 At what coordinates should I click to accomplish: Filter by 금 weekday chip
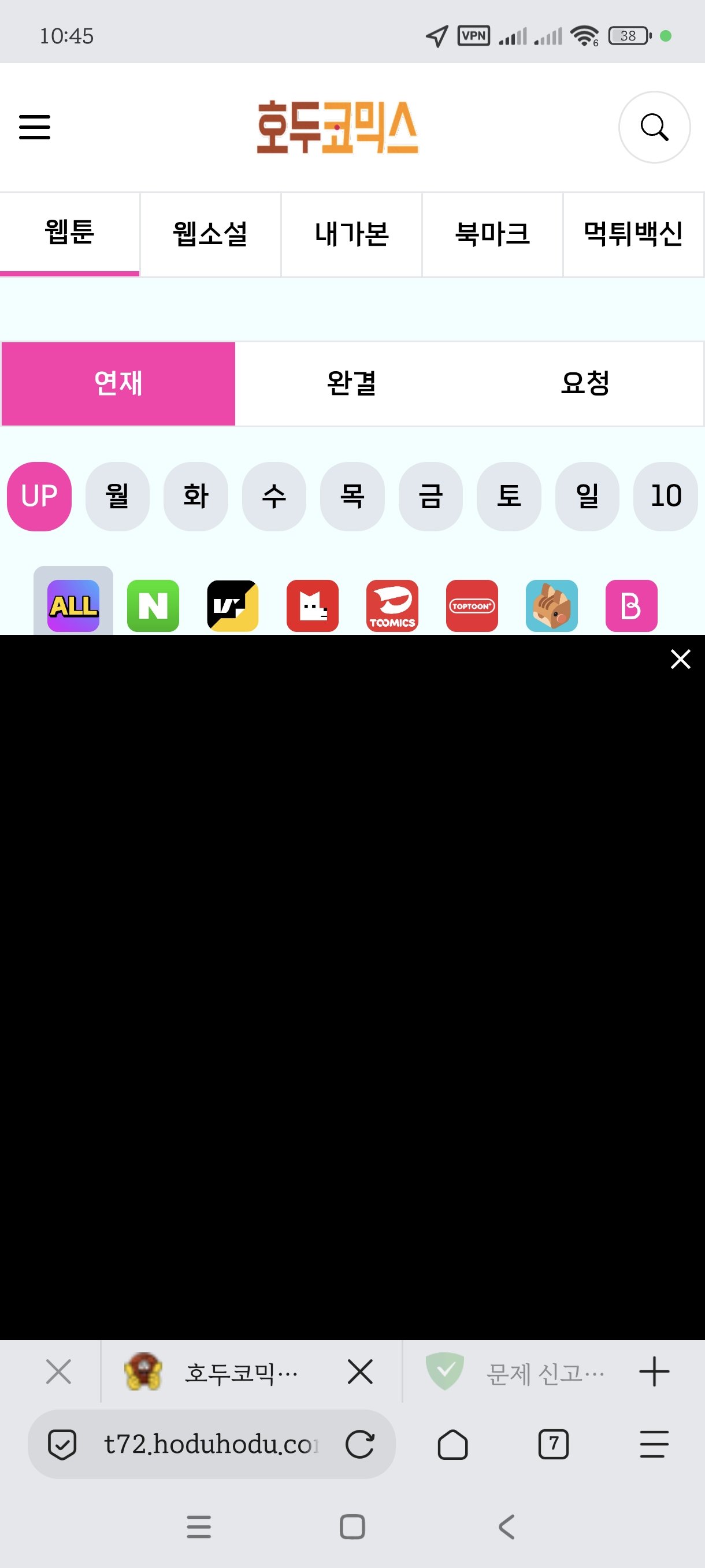(x=430, y=496)
